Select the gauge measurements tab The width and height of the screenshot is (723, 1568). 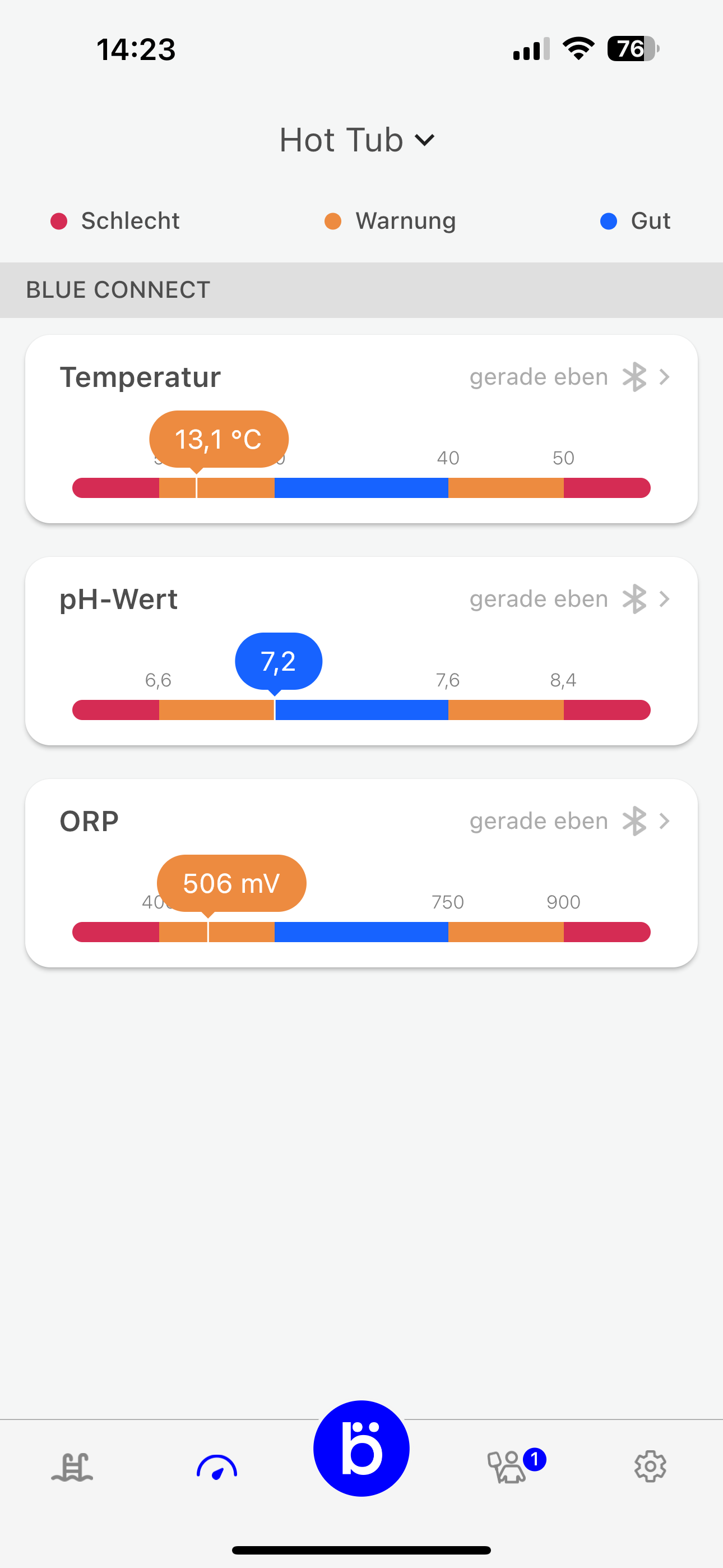point(217,1467)
